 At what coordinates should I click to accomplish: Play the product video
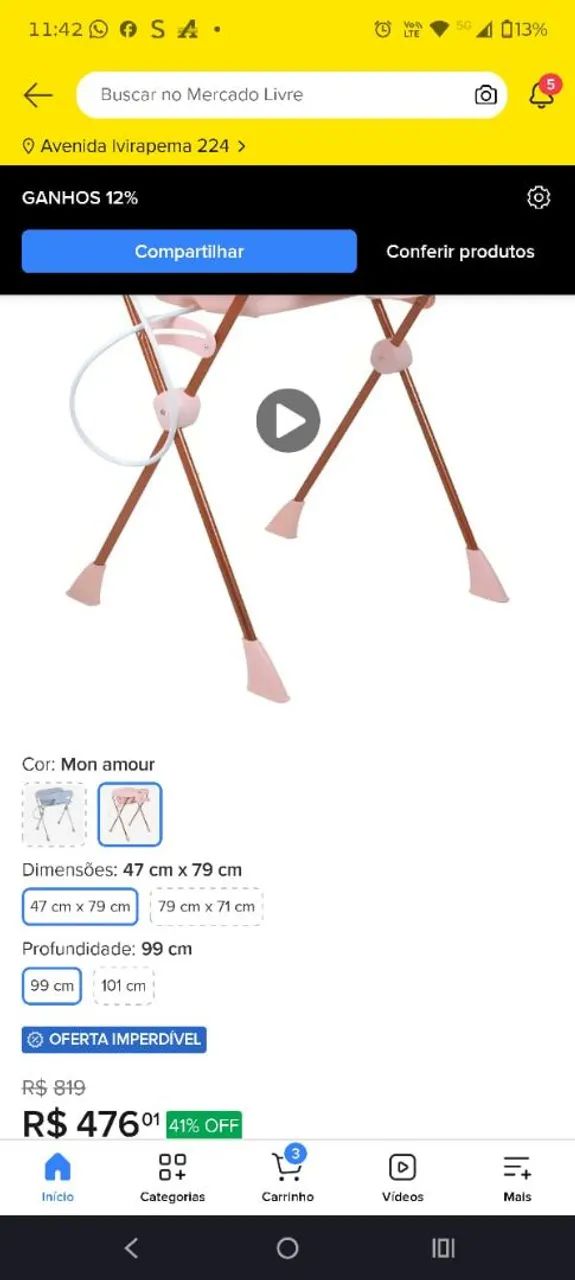288,420
